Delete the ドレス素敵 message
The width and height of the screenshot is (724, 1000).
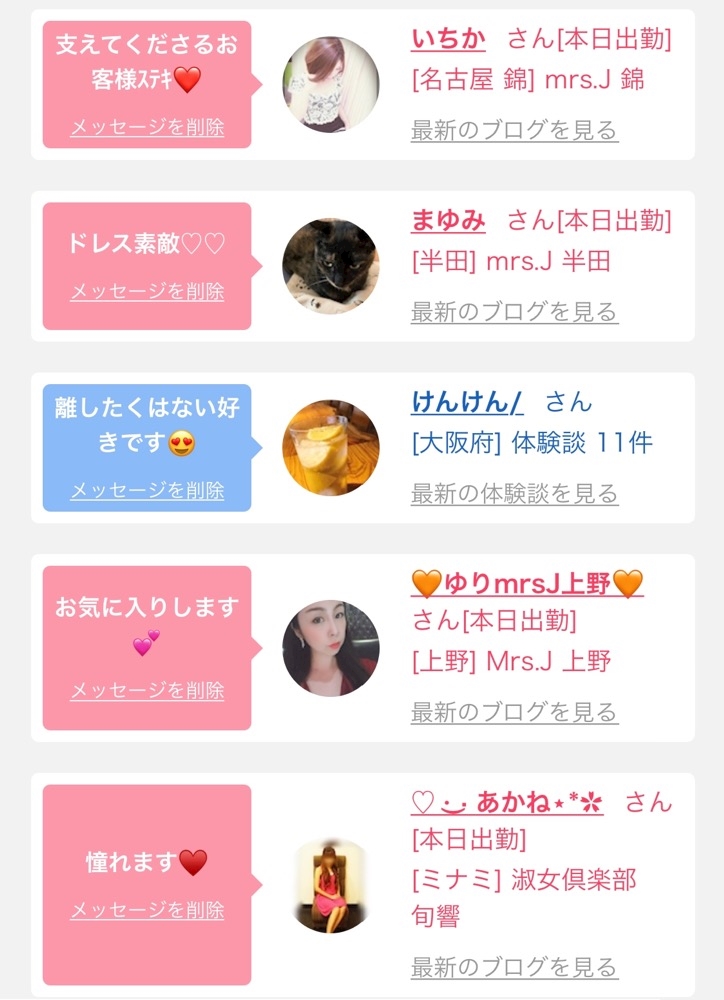click(147, 291)
